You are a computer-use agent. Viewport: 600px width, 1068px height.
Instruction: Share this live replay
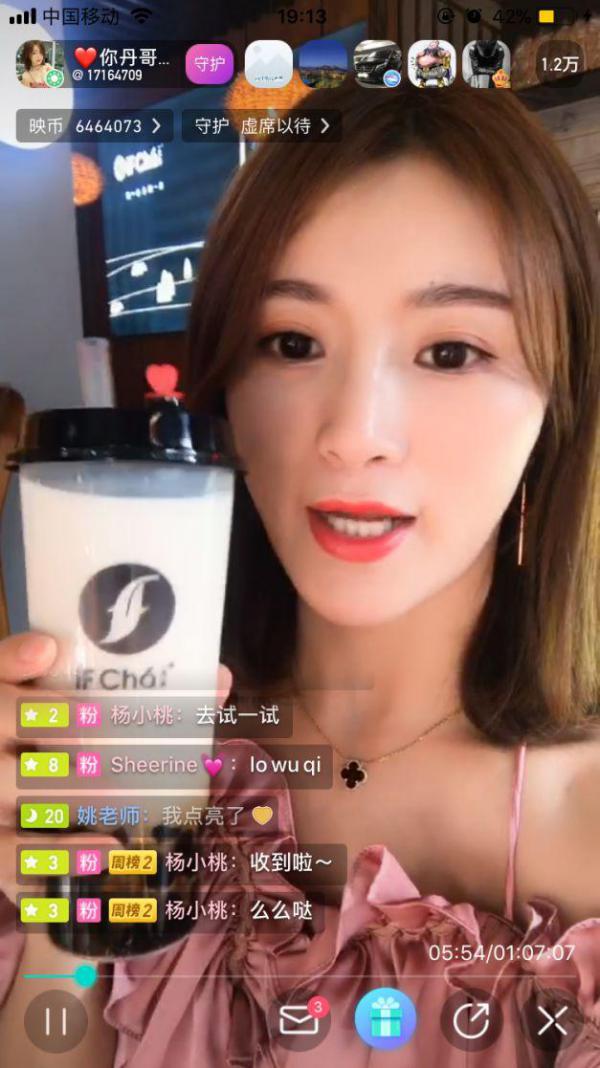pos(471,1021)
